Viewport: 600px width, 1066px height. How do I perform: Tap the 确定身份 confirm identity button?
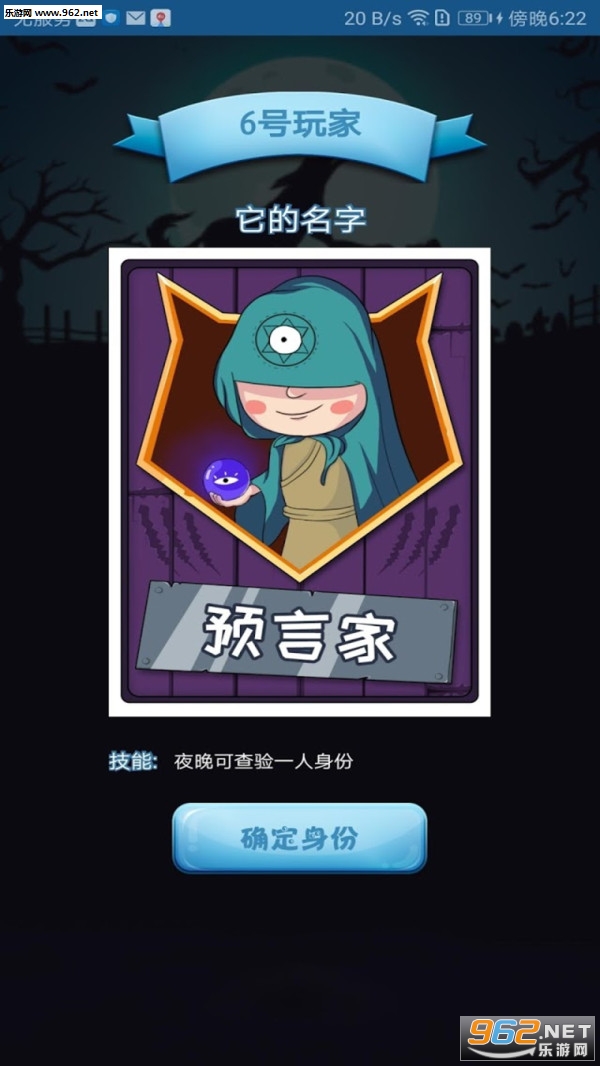coord(299,837)
